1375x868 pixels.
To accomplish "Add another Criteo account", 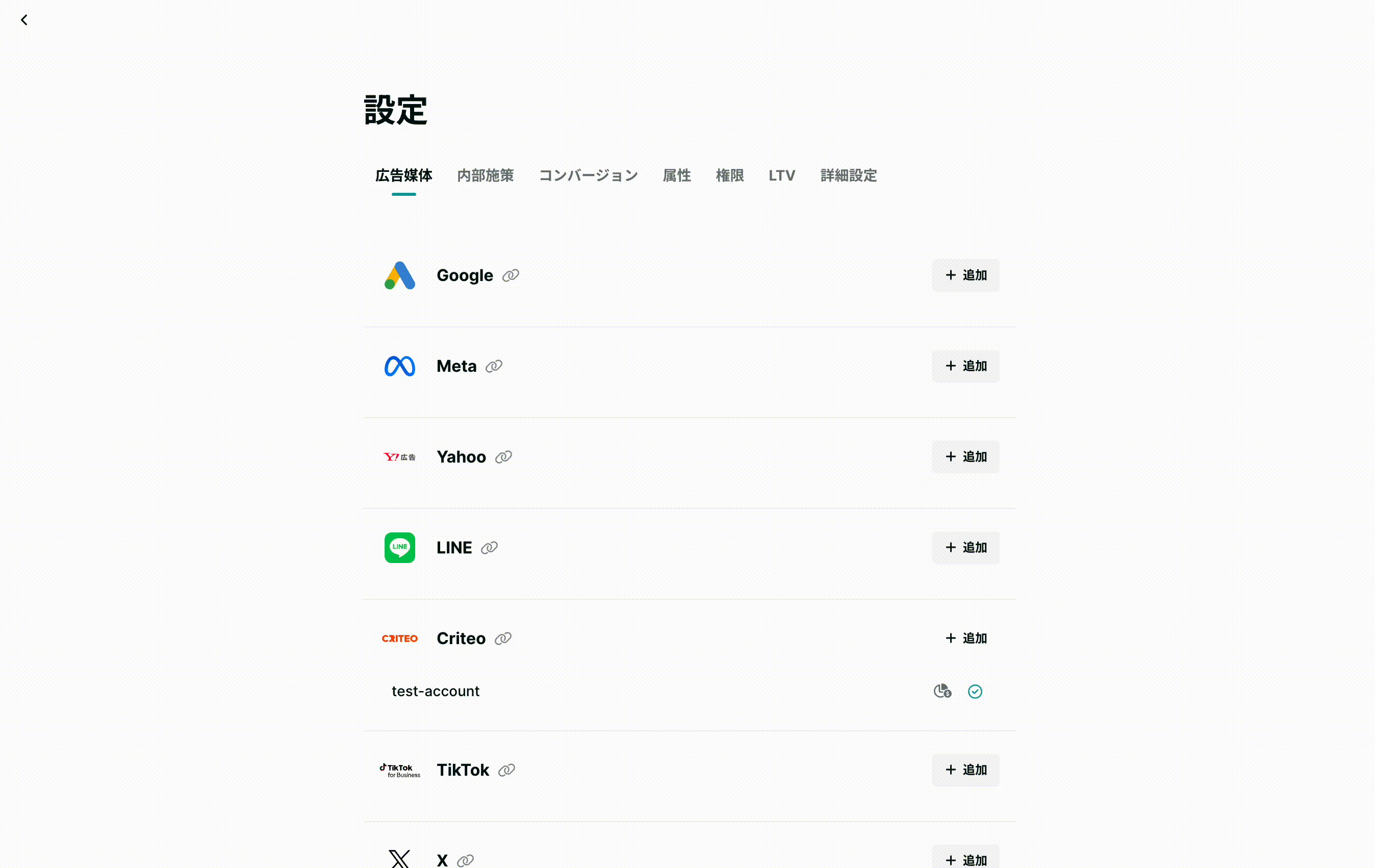I will tap(965, 638).
